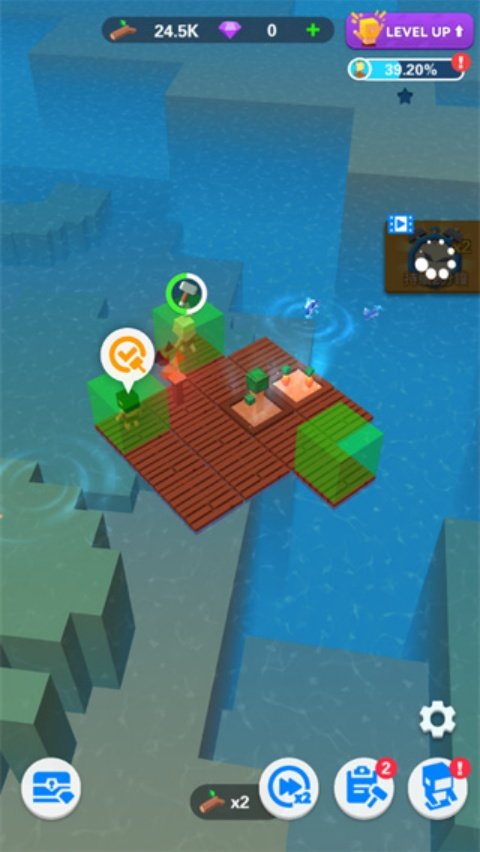This screenshot has height=852, width=480.
Task: Activate the x2 speed-up button
Action: (x=289, y=788)
